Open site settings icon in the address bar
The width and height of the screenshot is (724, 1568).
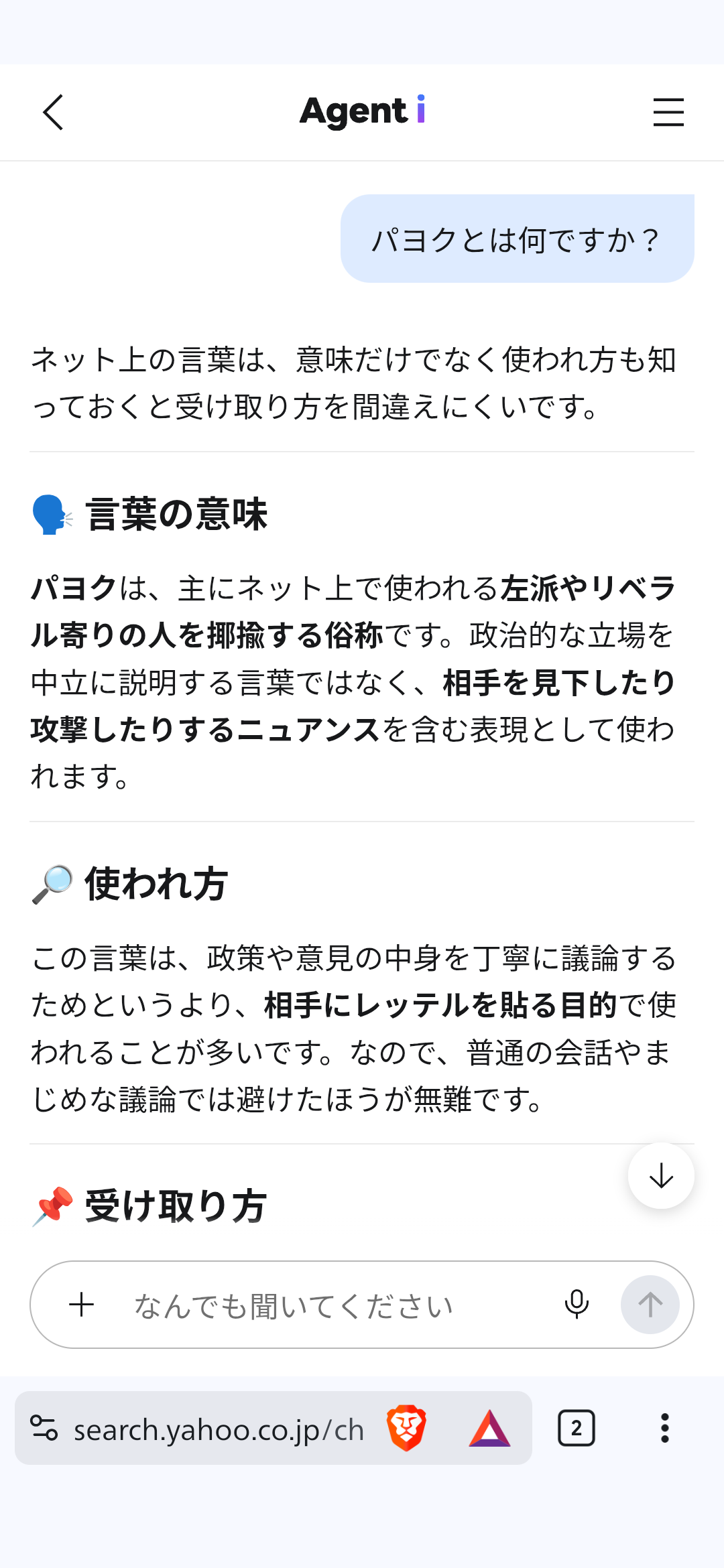44,1428
